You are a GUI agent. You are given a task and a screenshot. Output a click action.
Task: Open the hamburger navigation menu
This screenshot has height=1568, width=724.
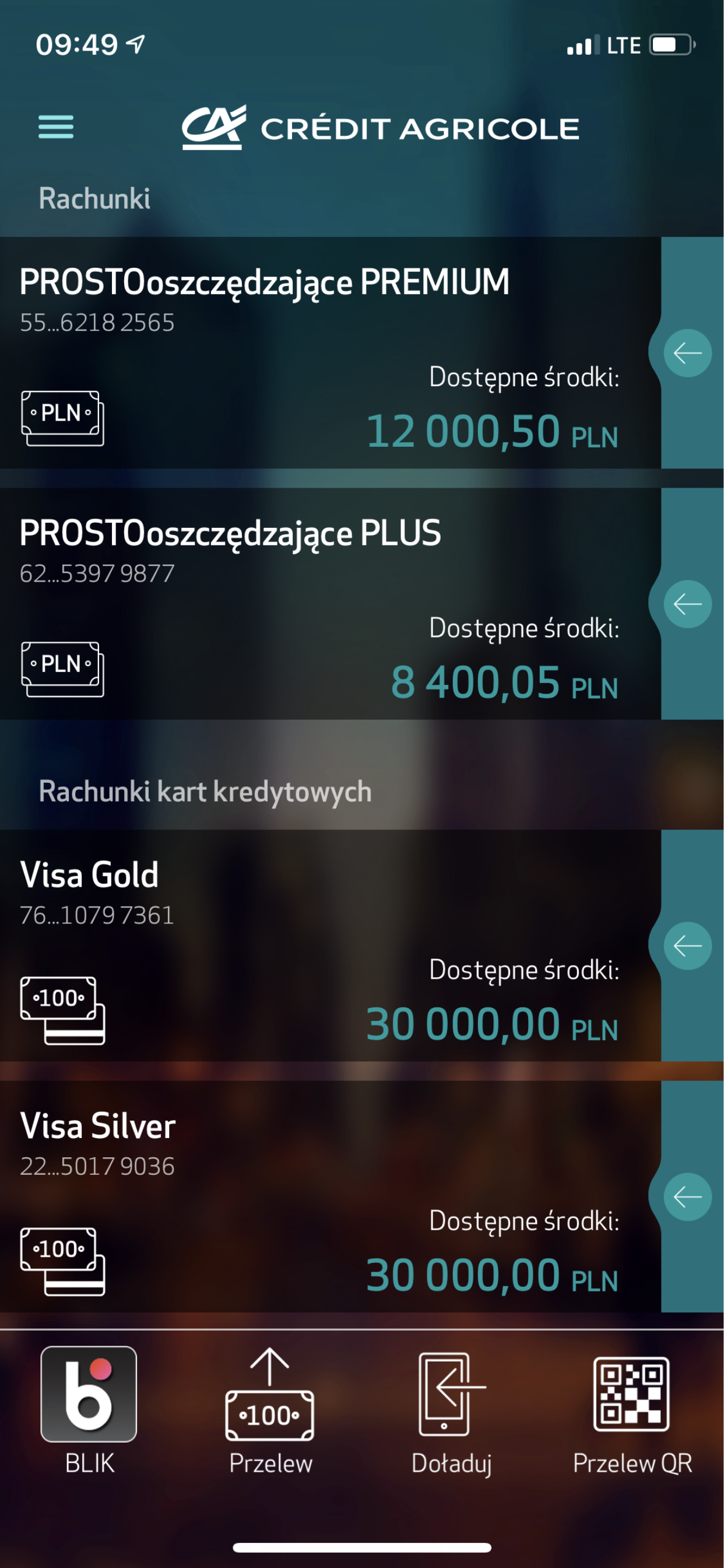pos(55,127)
